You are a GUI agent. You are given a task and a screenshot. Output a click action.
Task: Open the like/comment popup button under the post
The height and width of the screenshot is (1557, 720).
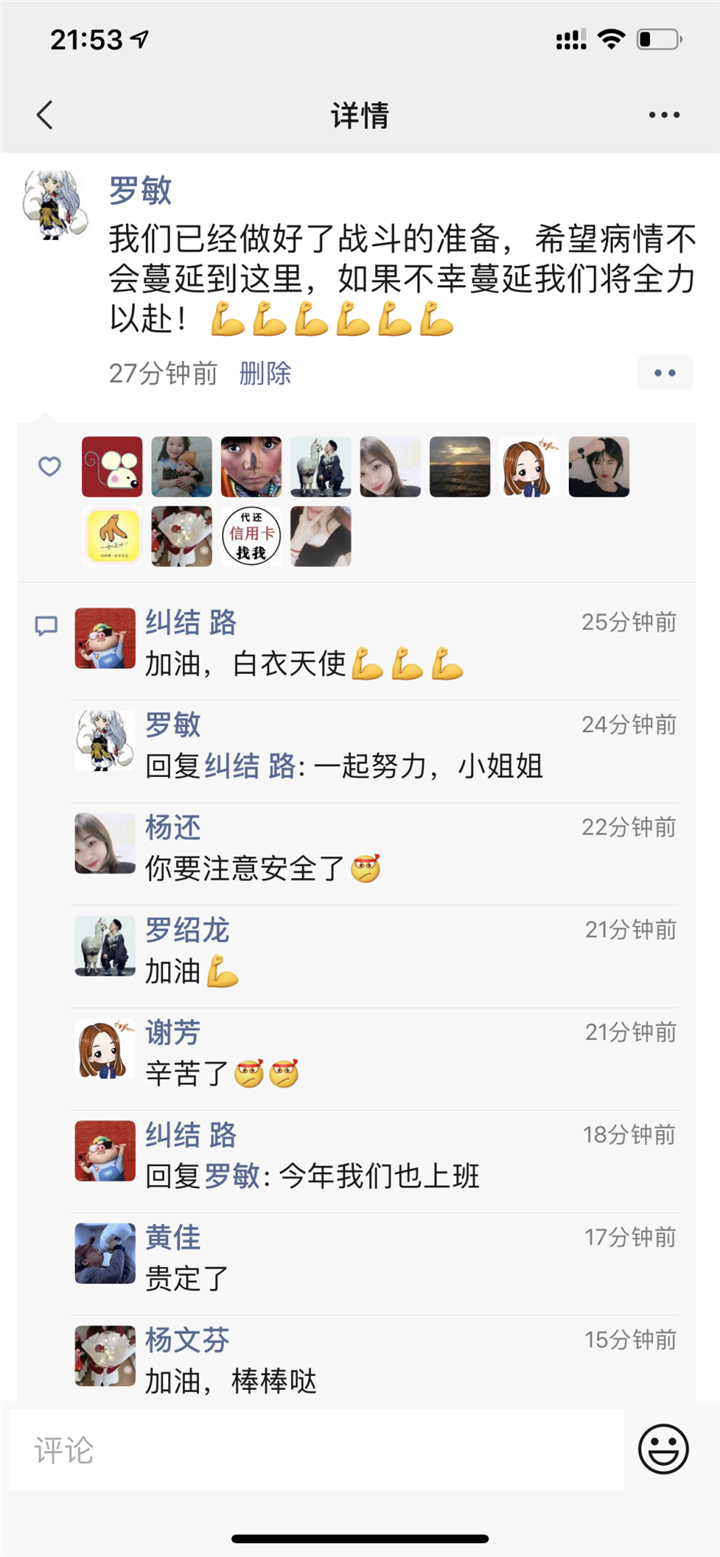tap(664, 373)
